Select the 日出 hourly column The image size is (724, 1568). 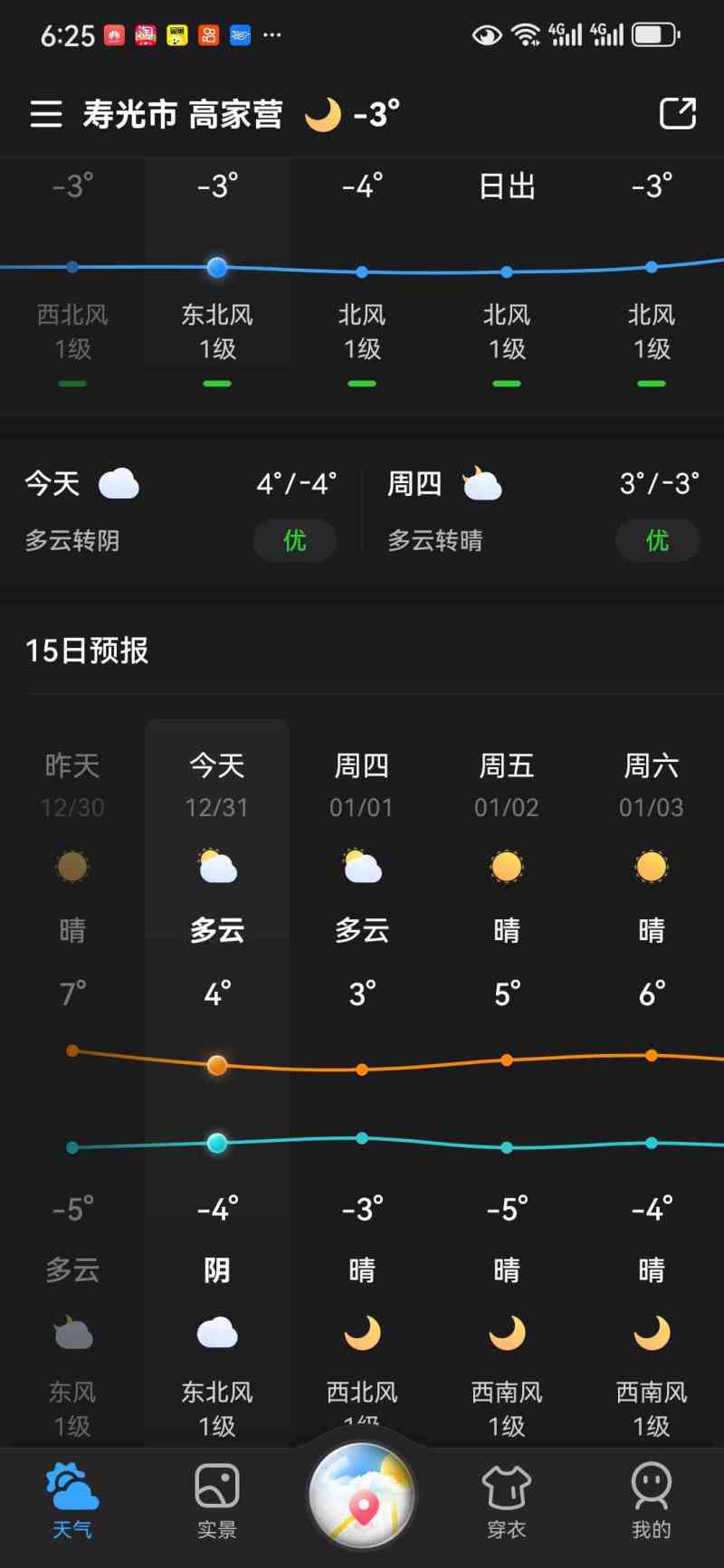tap(507, 271)
